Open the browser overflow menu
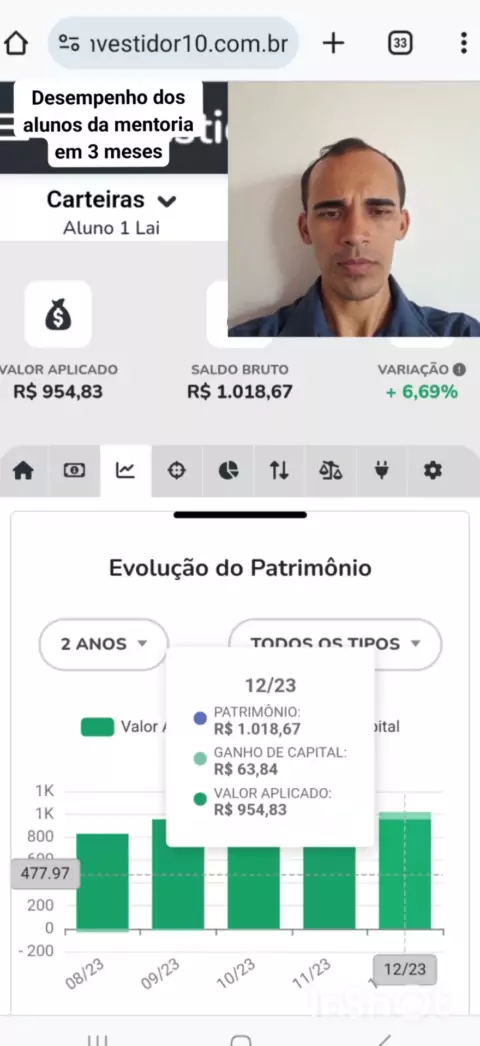 click(463, 44)
